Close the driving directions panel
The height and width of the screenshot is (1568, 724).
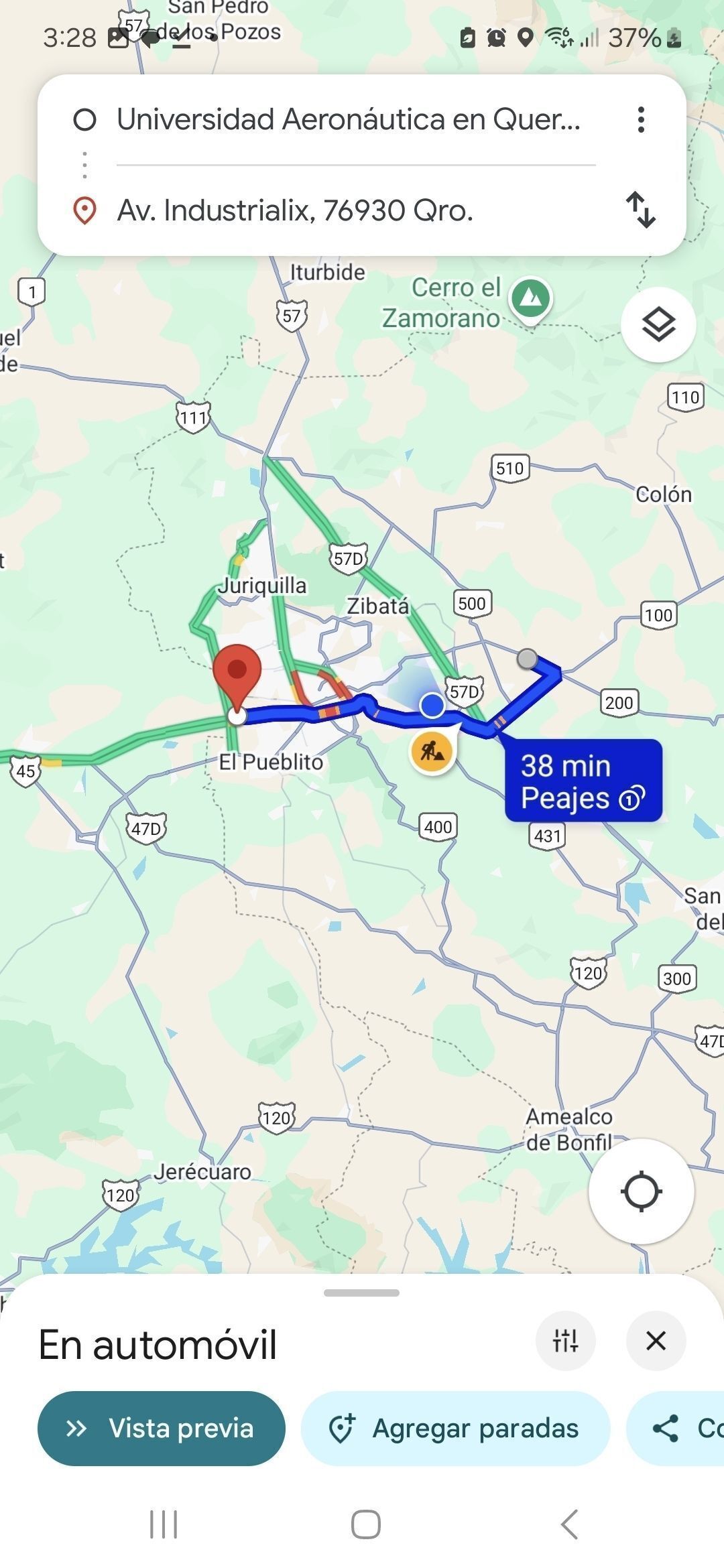pyautogui.click(x=656, y=1341)
